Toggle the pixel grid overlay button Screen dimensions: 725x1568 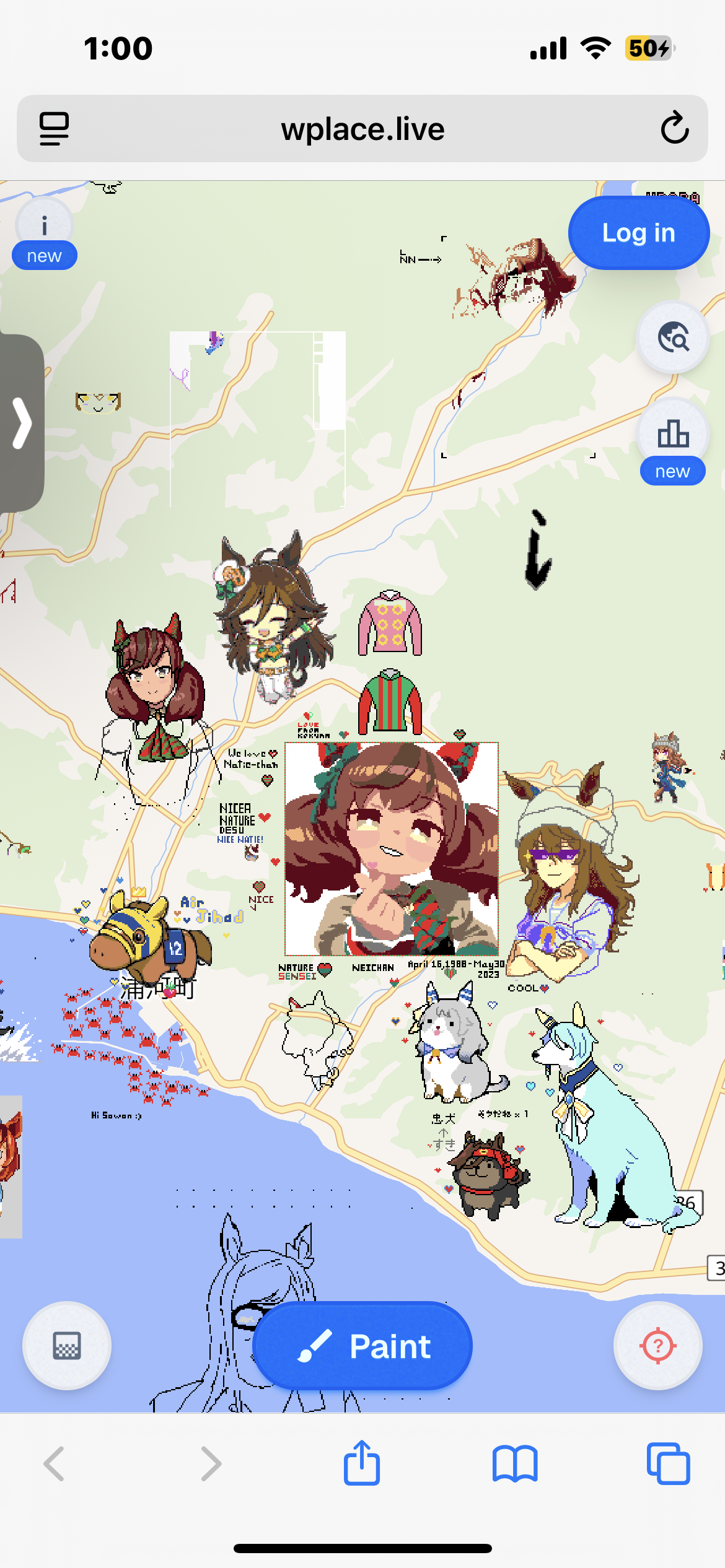(x=67, y=1345)
